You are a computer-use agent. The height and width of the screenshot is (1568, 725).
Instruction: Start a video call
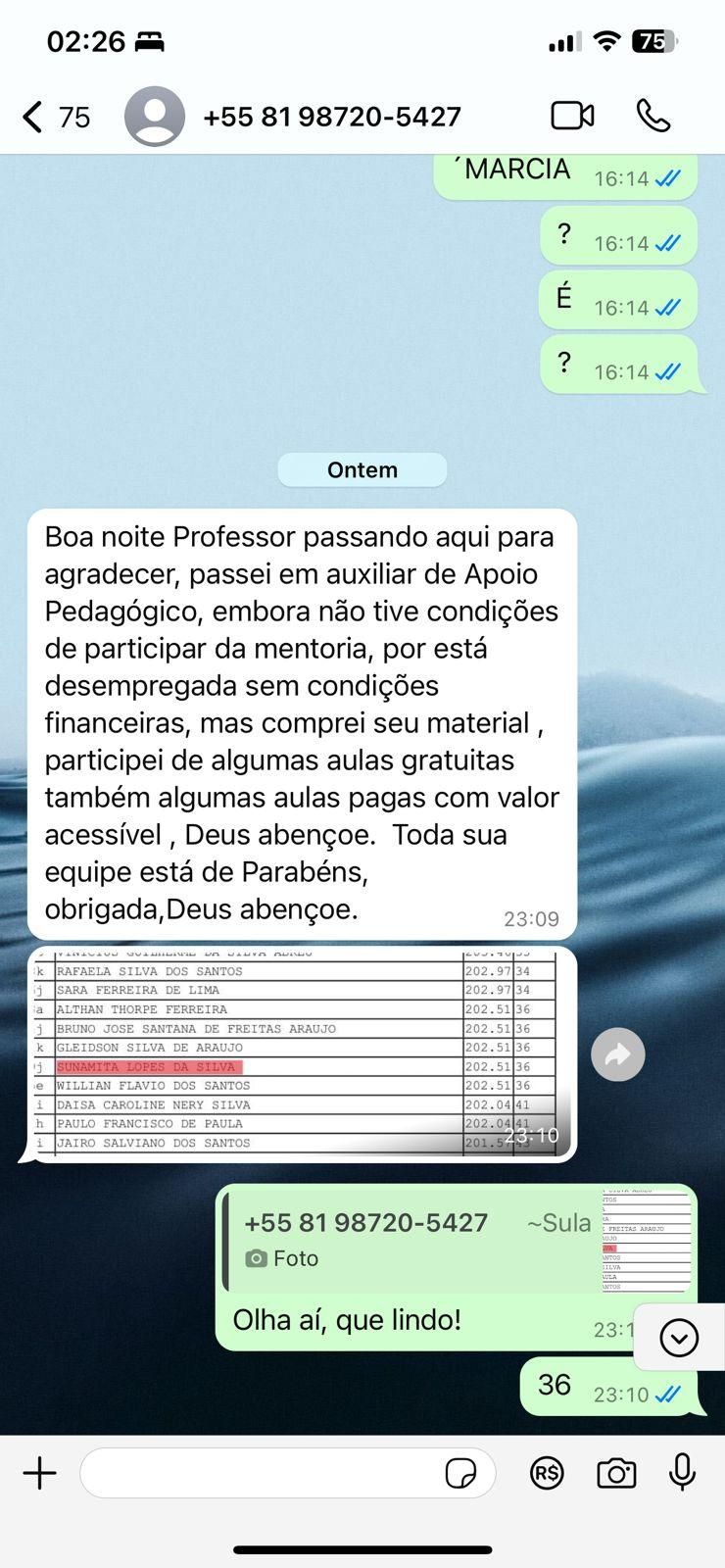coord(572,116)
